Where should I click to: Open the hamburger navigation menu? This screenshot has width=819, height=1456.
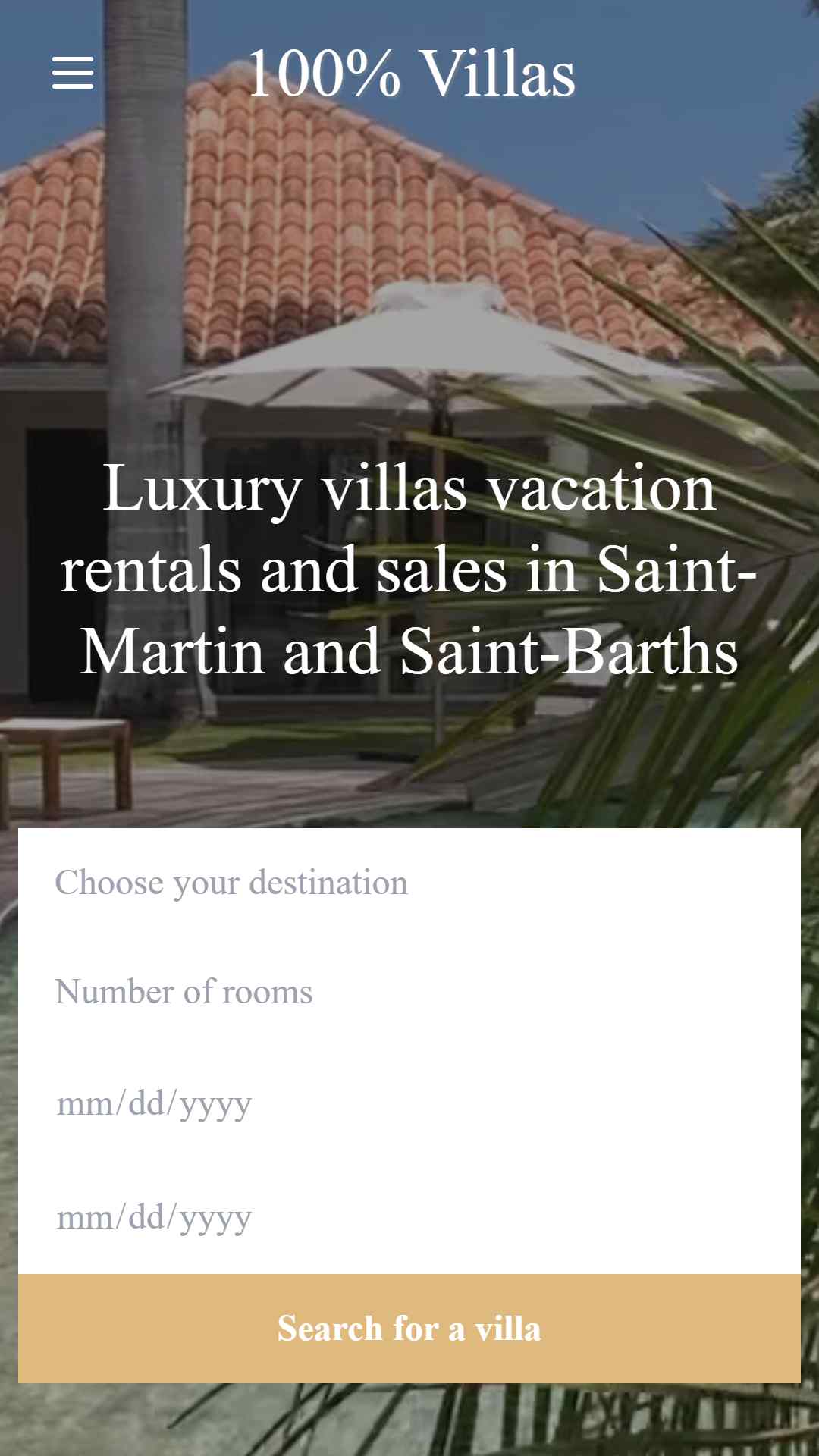click(x=73, y=73)
